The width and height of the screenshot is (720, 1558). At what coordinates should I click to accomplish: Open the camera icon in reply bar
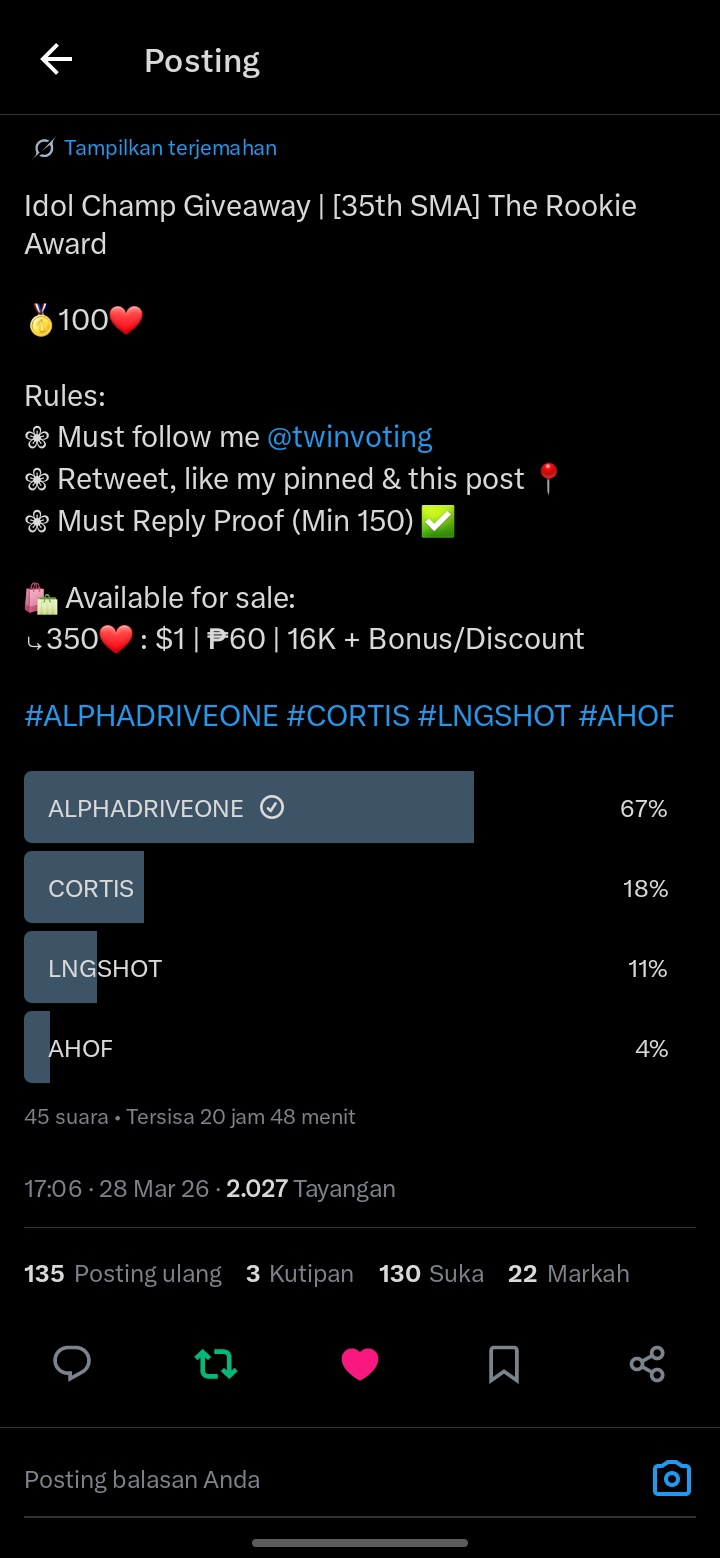[x=671, y=1478]
